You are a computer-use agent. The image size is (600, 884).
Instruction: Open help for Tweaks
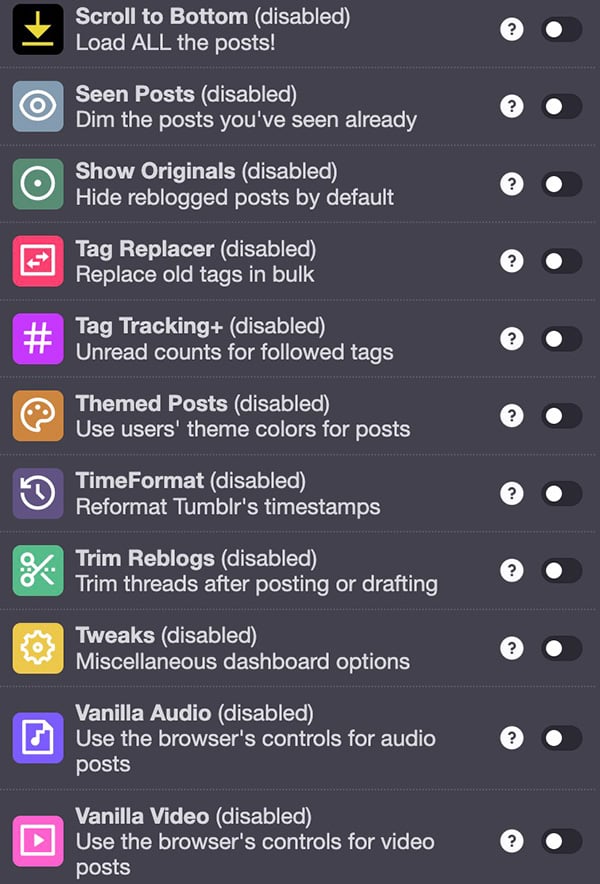click(x=511, y=648)
